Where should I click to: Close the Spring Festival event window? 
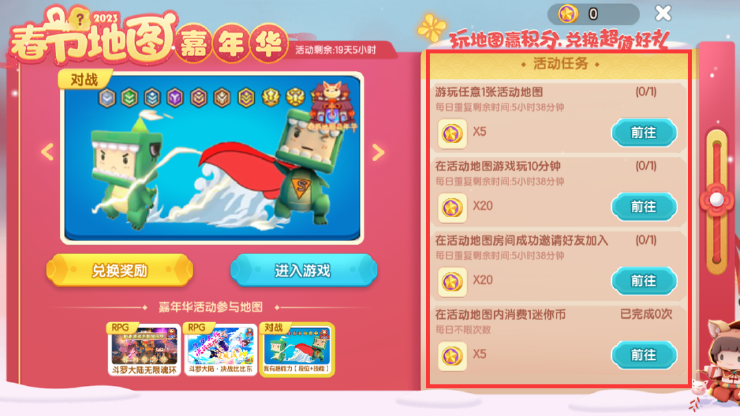(x=663, y=13)
